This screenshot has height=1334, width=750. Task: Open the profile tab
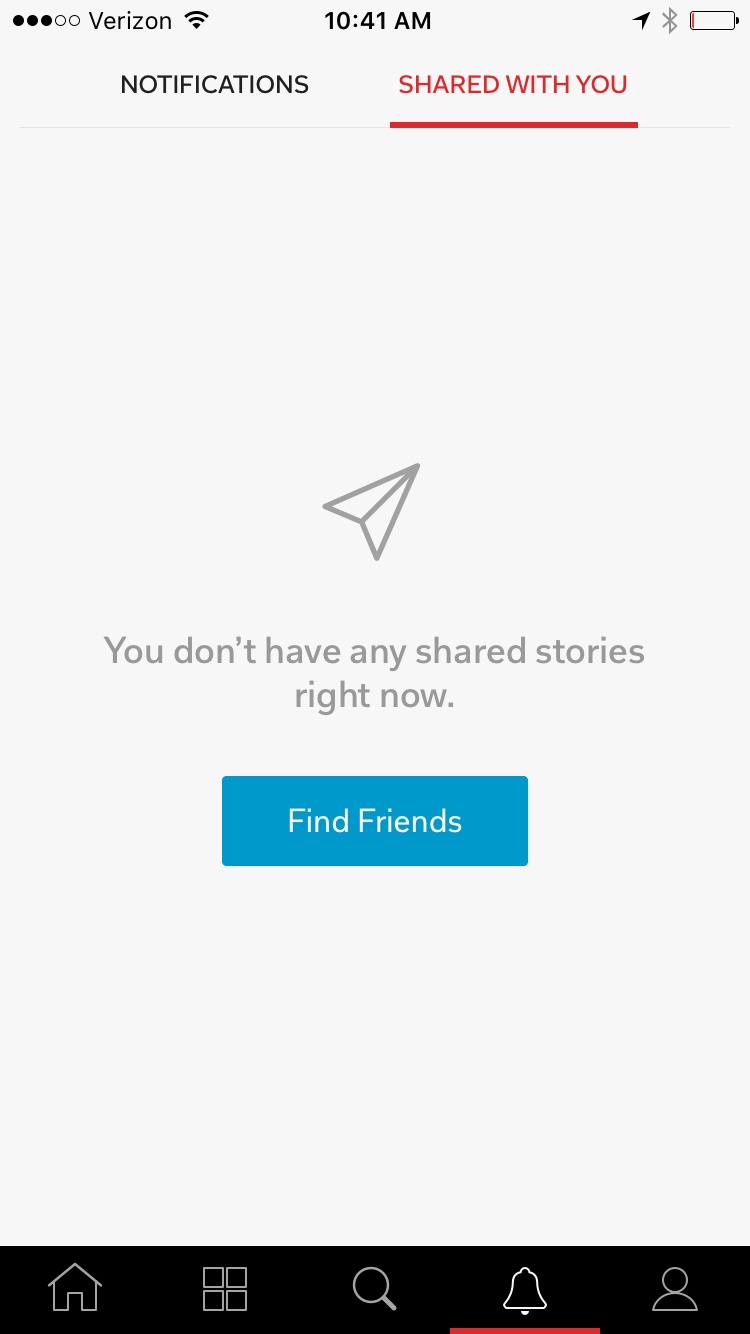(x=675, y=1288)
